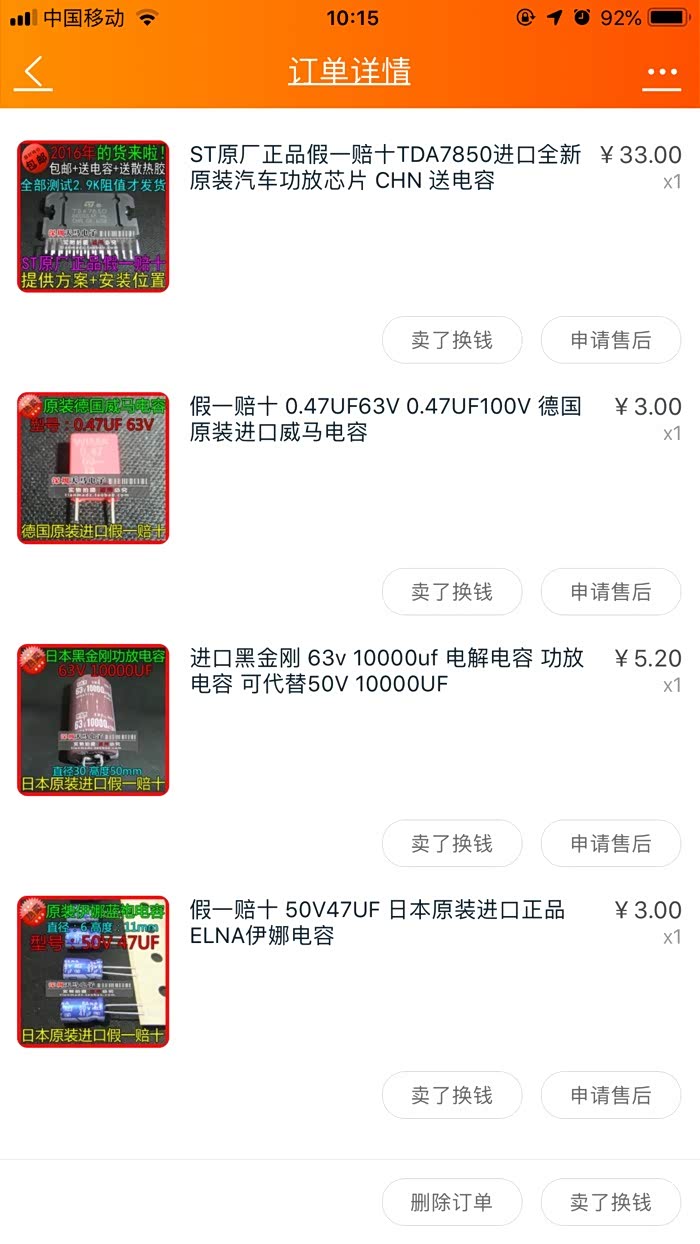Open the three-dot overflow menu
The width and height of the screenshot is (700, 1244).
(662, 73)
